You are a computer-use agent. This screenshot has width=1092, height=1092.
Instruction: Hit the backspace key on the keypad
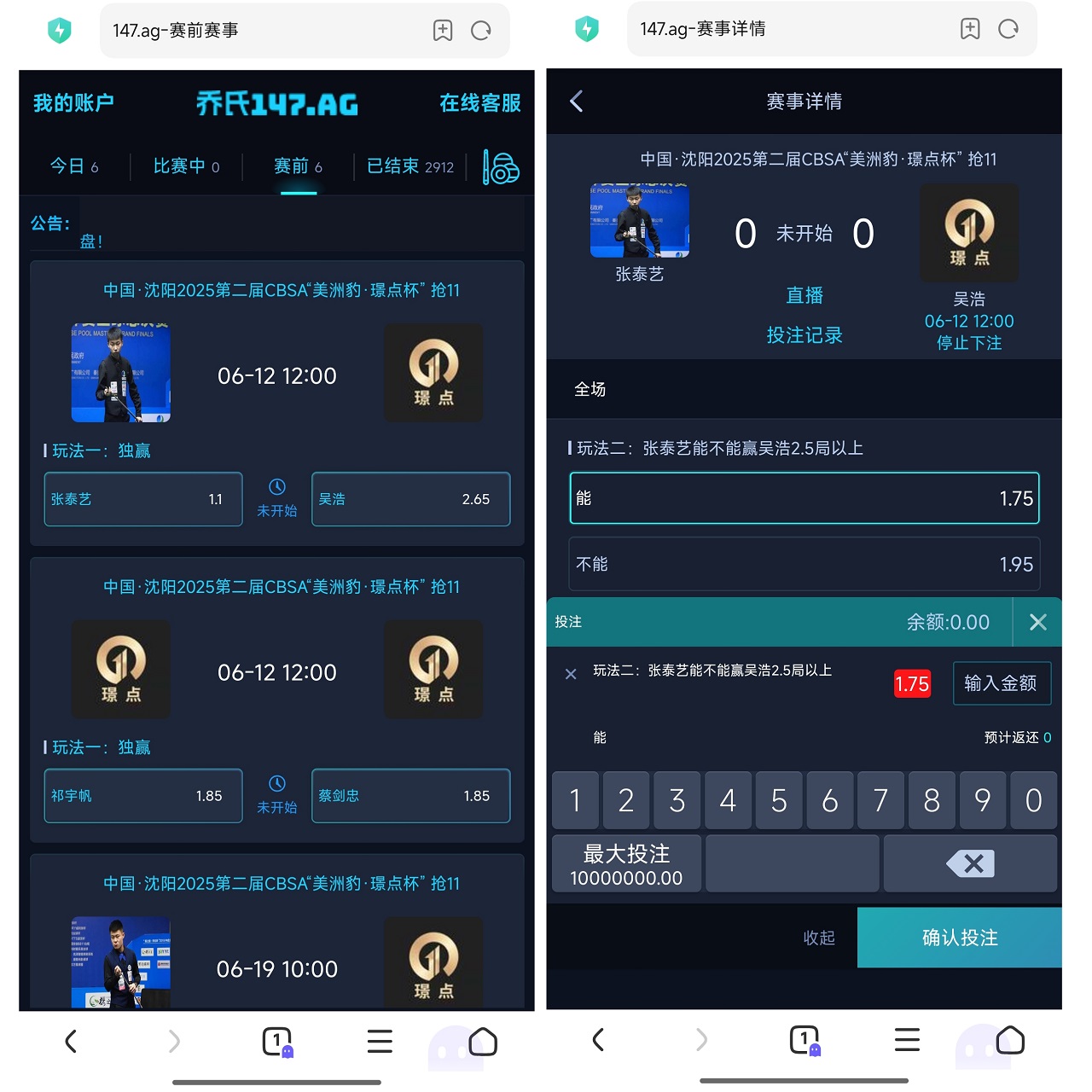970,864
